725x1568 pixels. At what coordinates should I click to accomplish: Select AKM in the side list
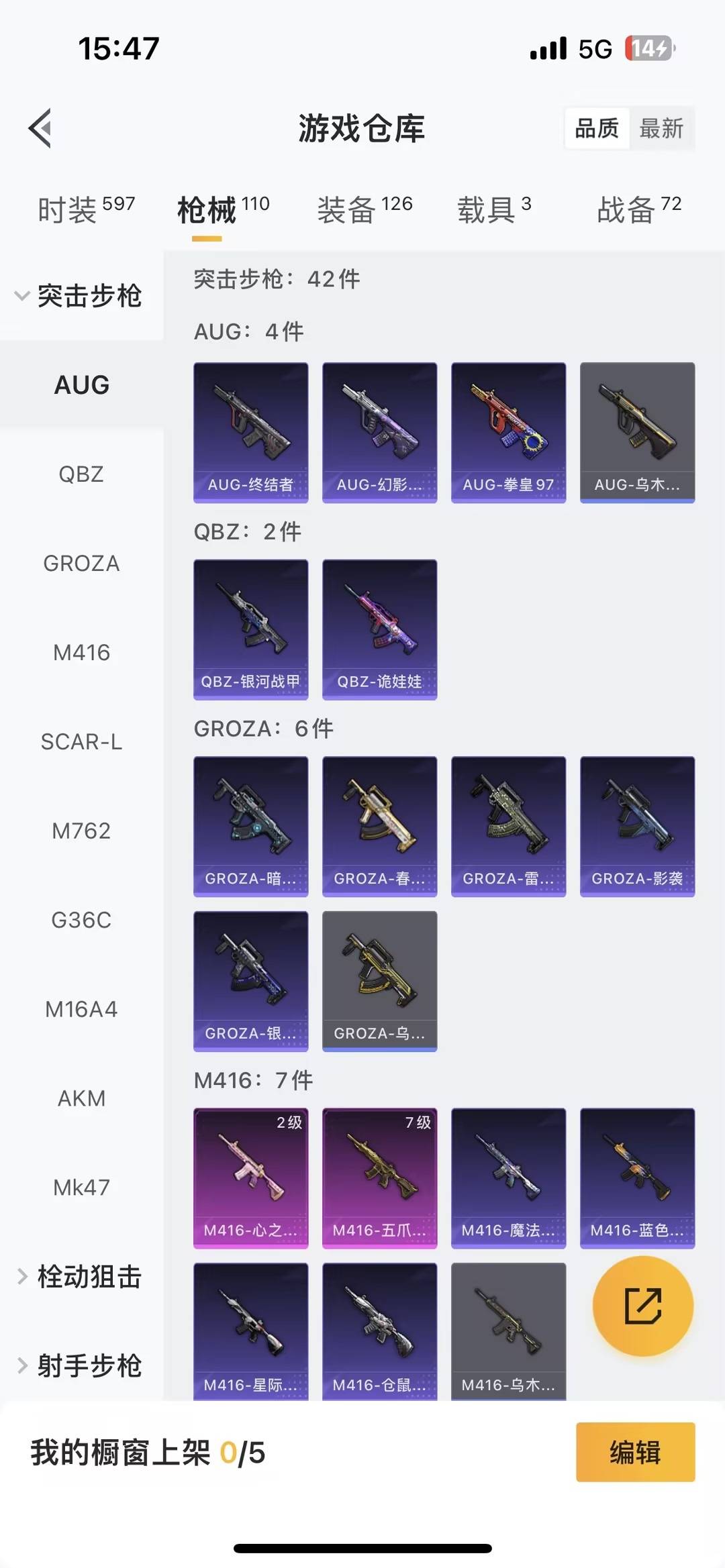click(81, 1098)
